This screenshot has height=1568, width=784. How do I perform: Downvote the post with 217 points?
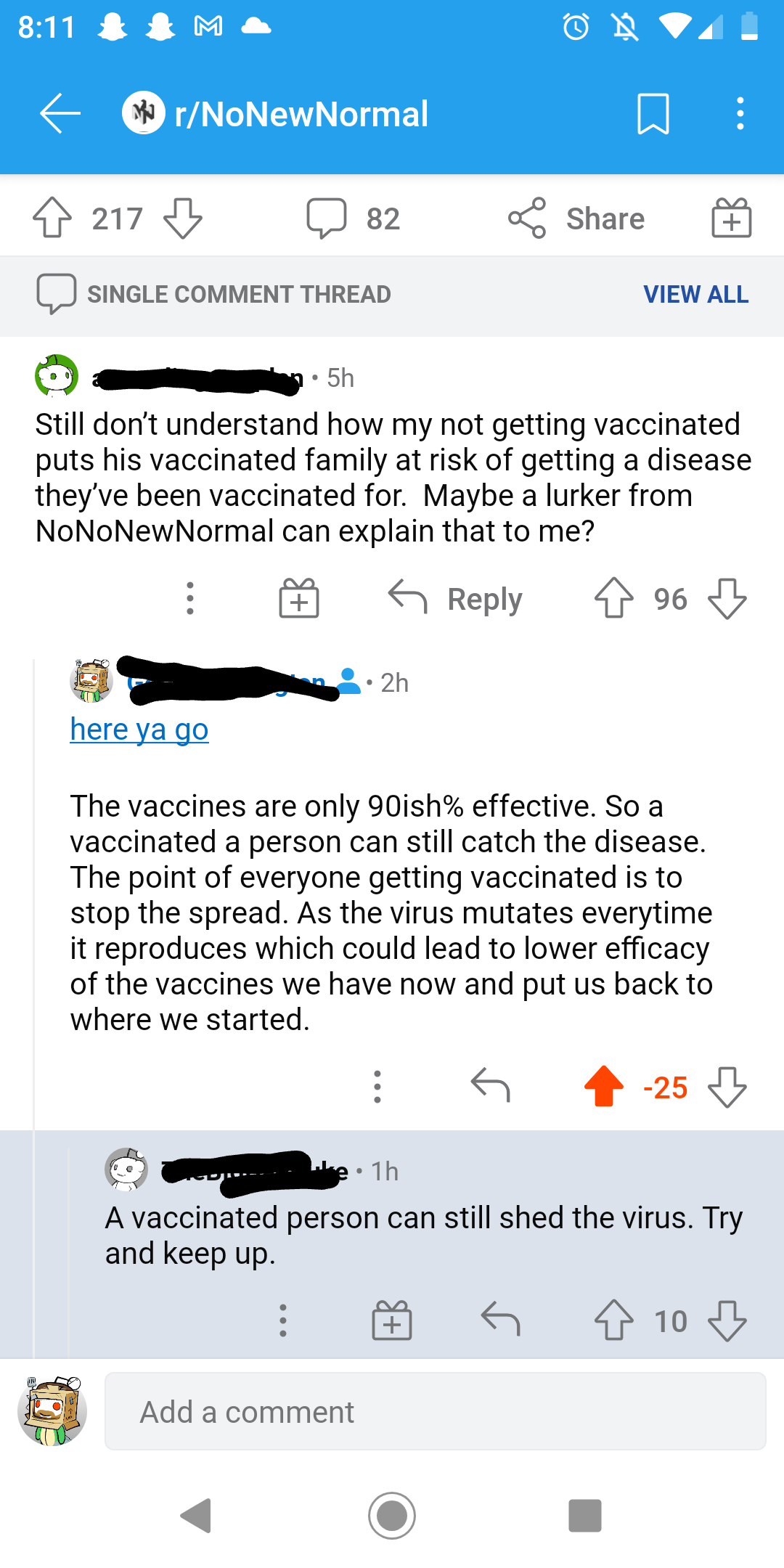(182, 218)
